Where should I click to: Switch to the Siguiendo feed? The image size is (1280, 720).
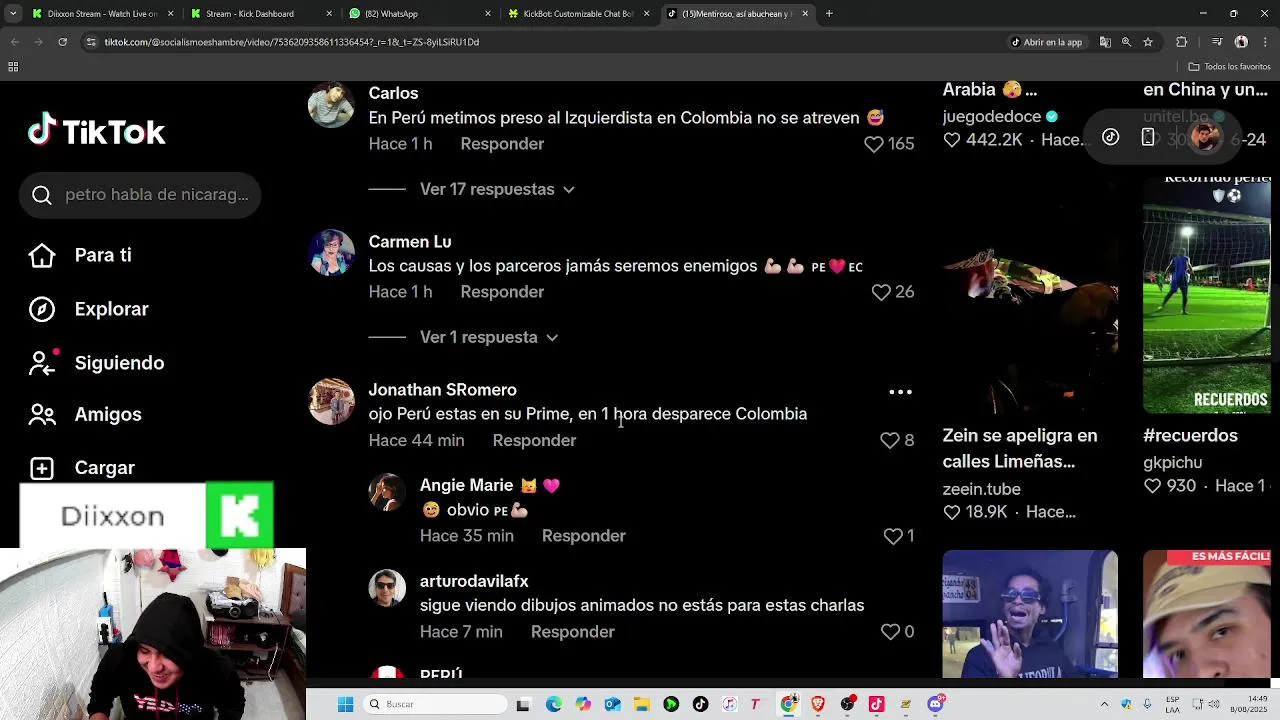pos(118,363)
